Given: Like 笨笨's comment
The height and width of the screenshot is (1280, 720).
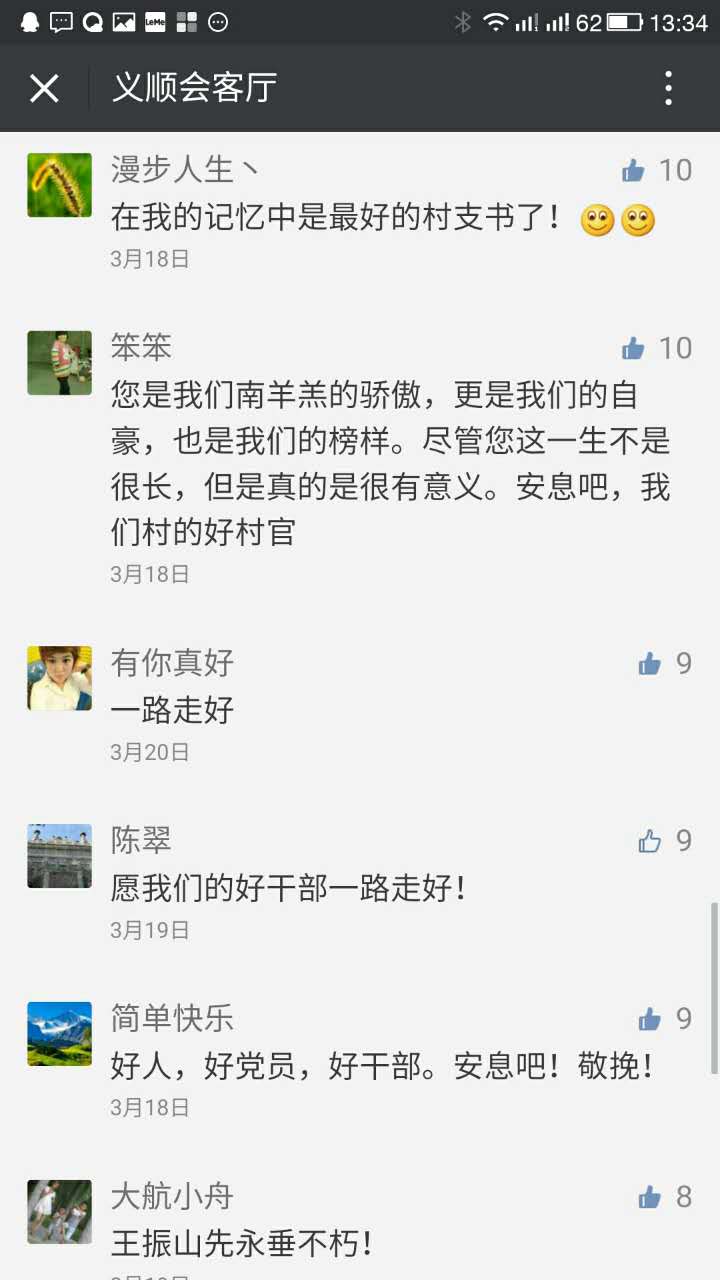Looking at the screenshot, I should (x=634, y=348).
